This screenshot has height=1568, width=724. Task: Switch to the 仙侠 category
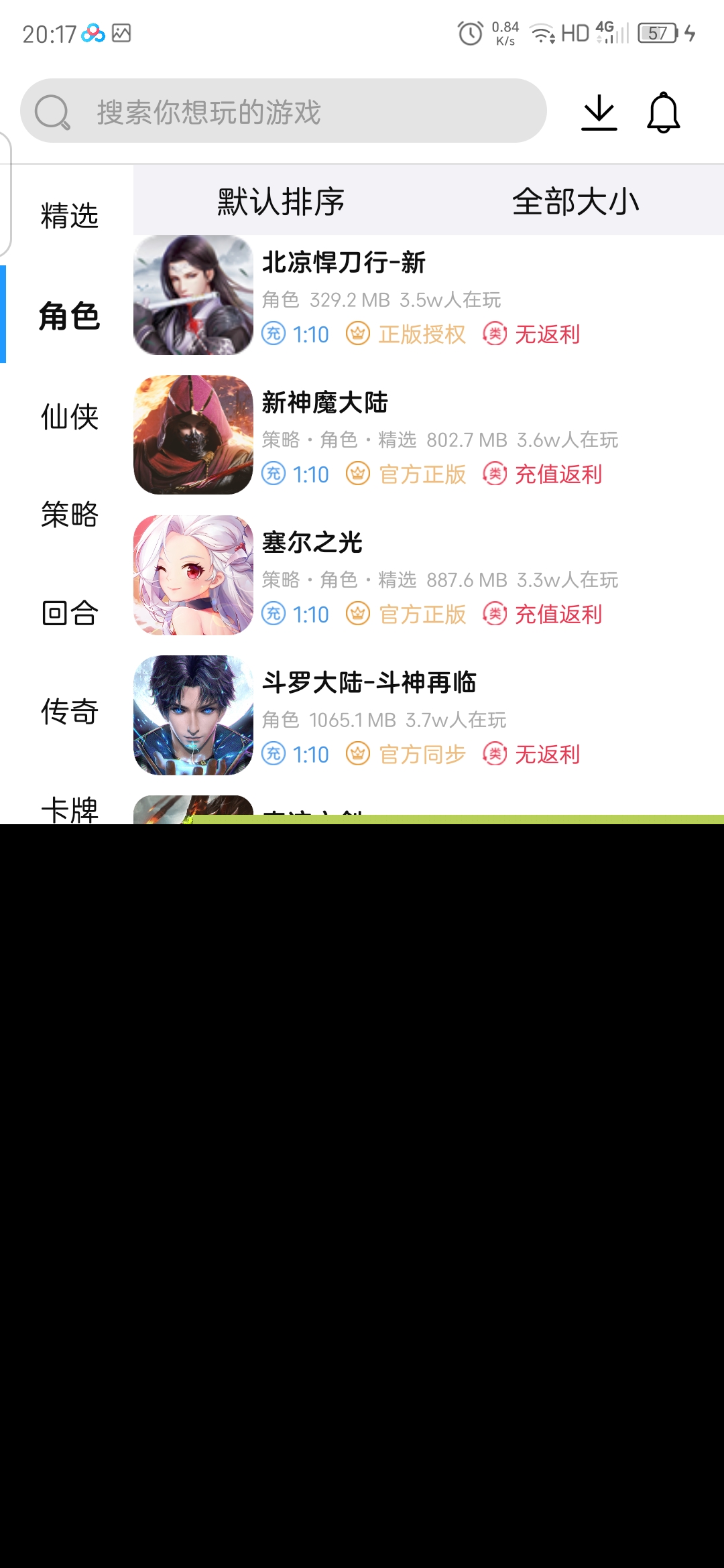69,416
